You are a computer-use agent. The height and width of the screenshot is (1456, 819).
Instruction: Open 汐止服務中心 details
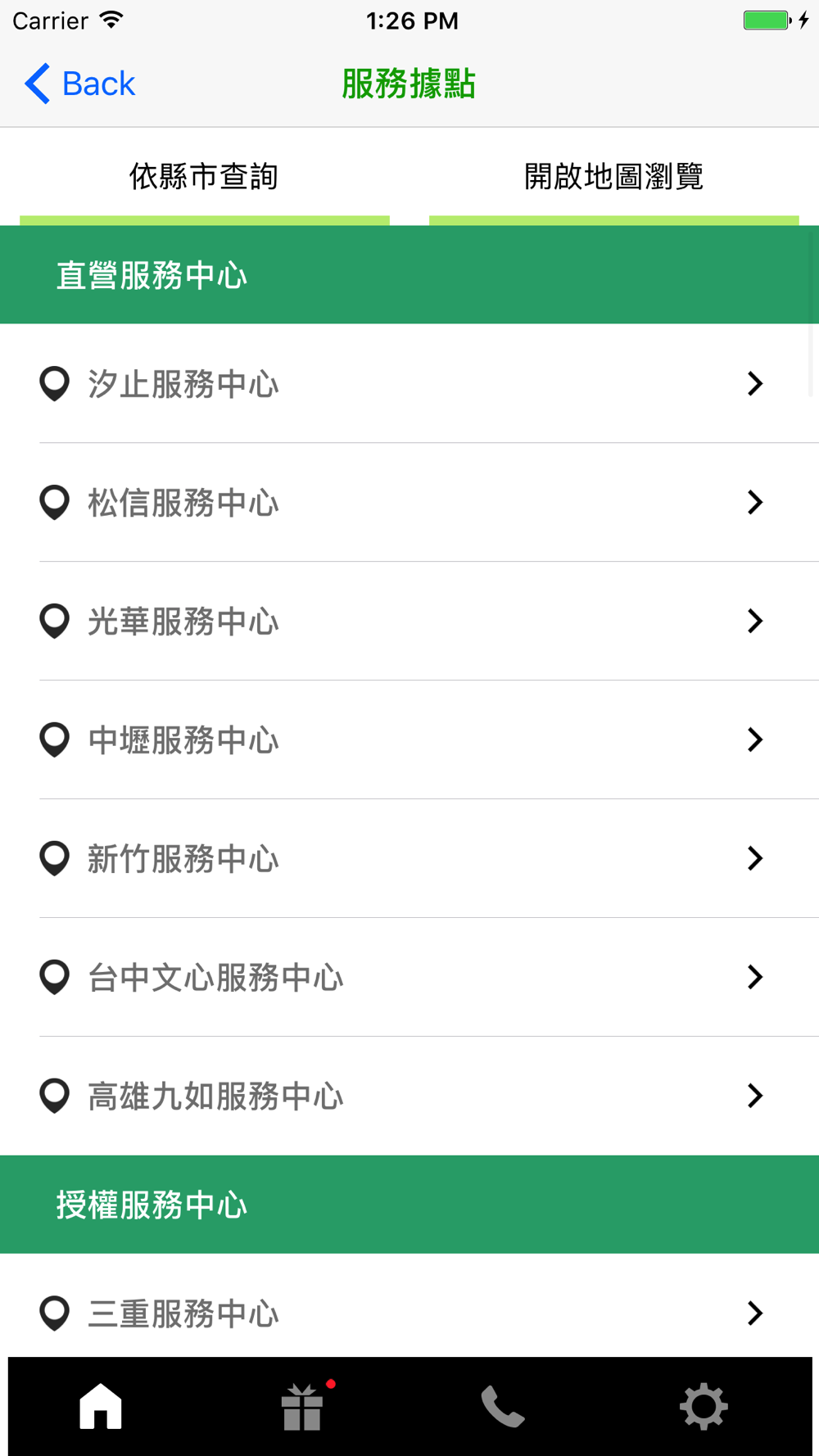(409, 383)
